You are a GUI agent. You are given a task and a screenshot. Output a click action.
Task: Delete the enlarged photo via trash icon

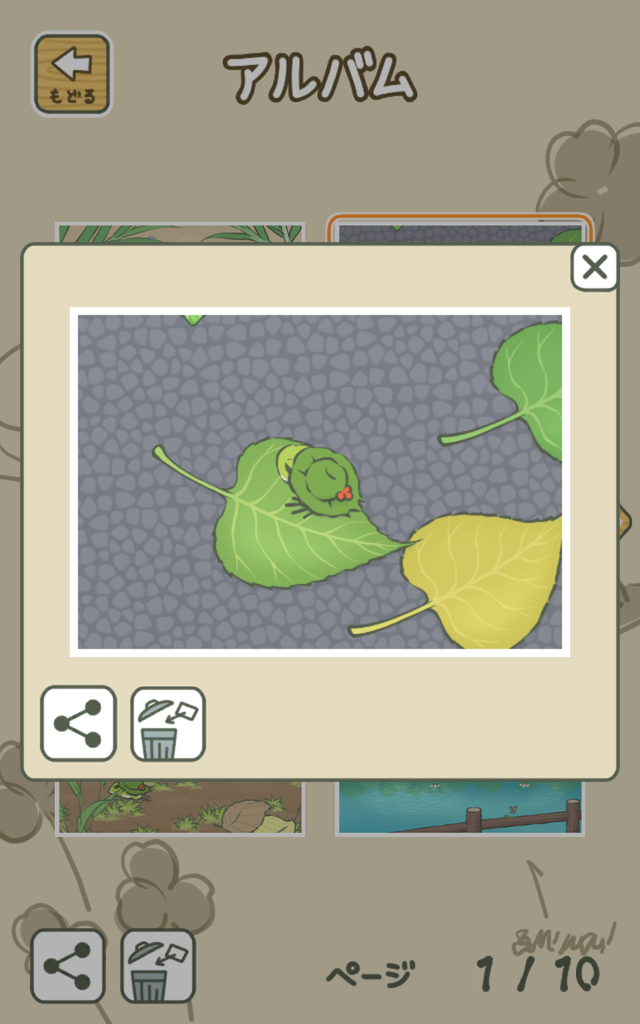pos(168,724)
